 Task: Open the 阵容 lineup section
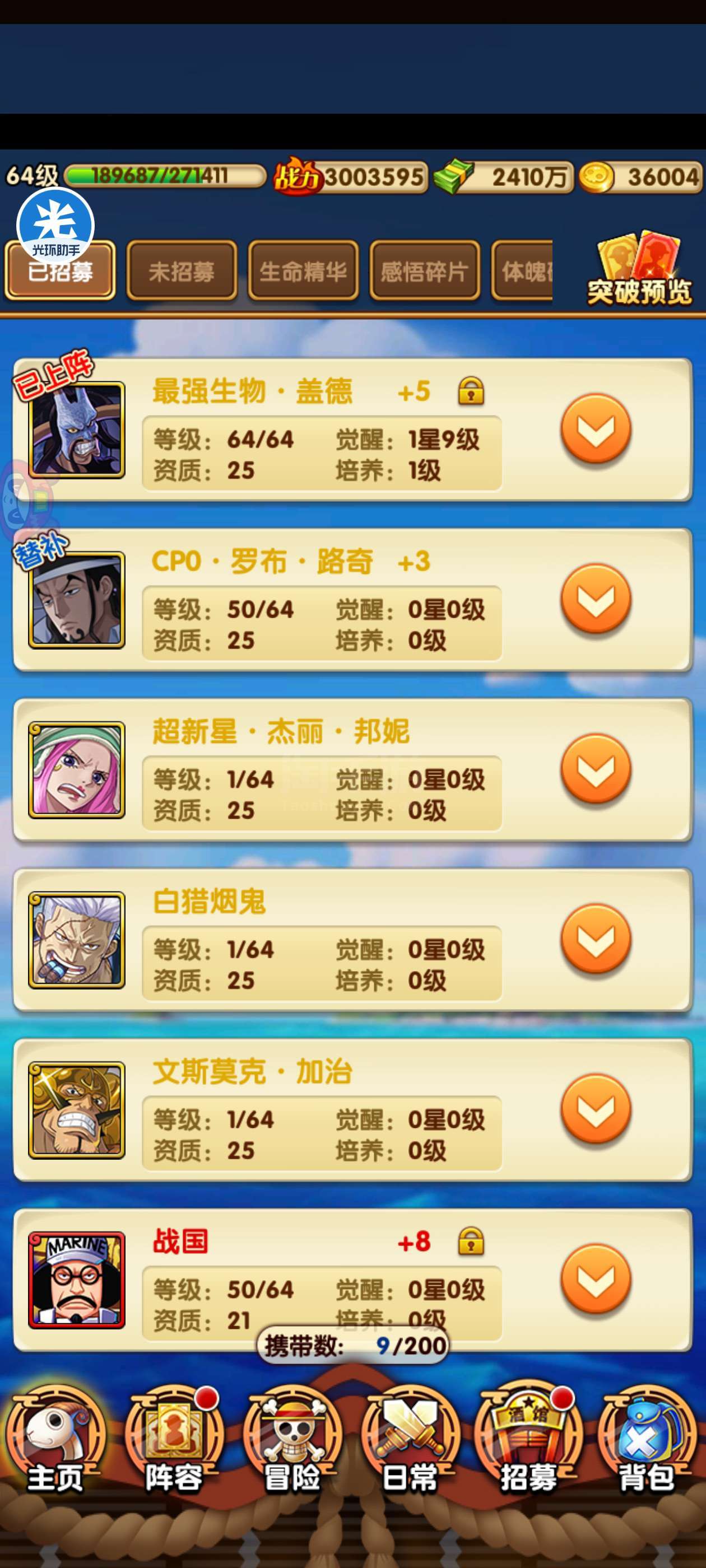(x=174, y=1441)
